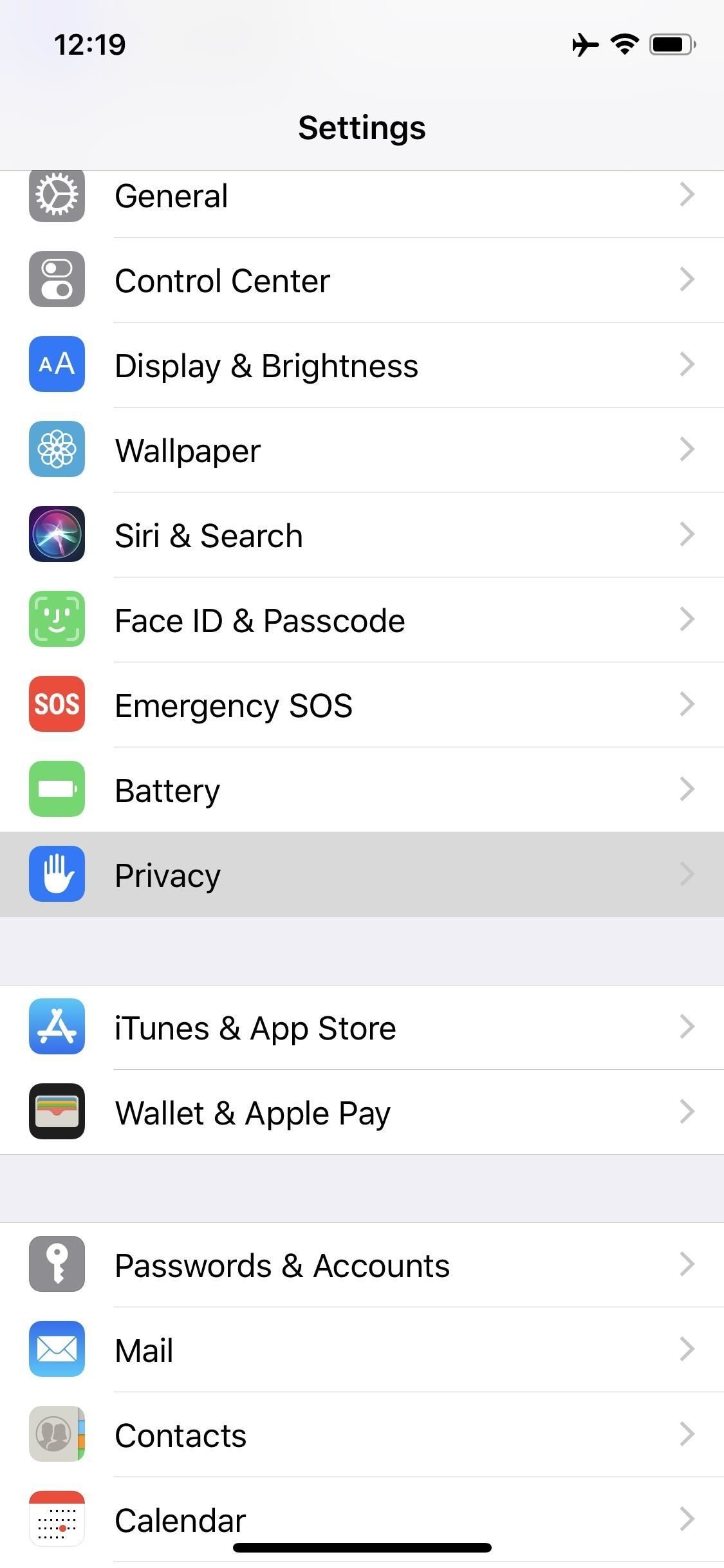The height and width of the screenshot is (1568, 724).
Task: Click the Siri & Search orb icon
Action: click(57, 535)
